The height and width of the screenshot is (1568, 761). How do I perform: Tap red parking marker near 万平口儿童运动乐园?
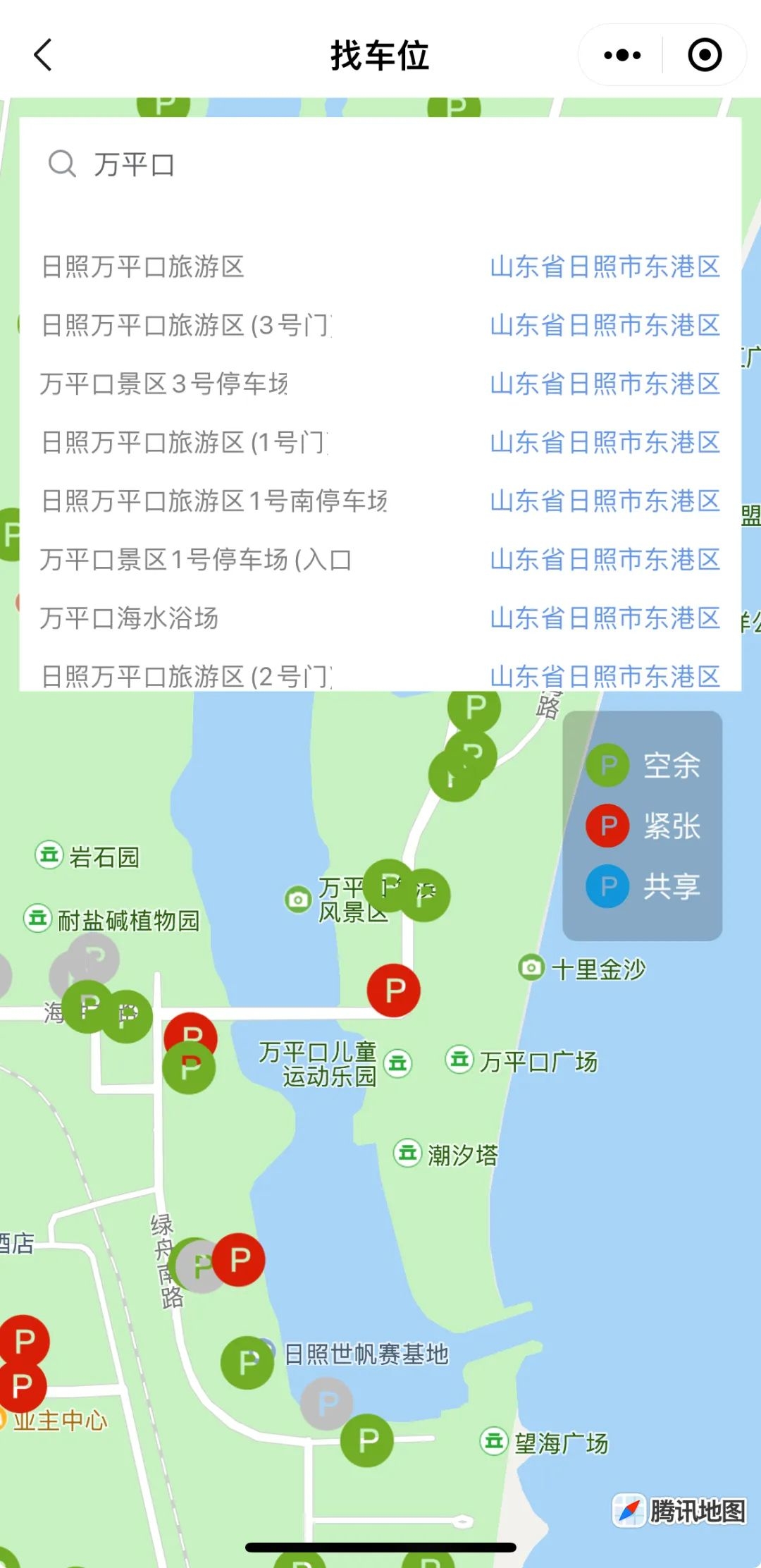tap(393, 990)
